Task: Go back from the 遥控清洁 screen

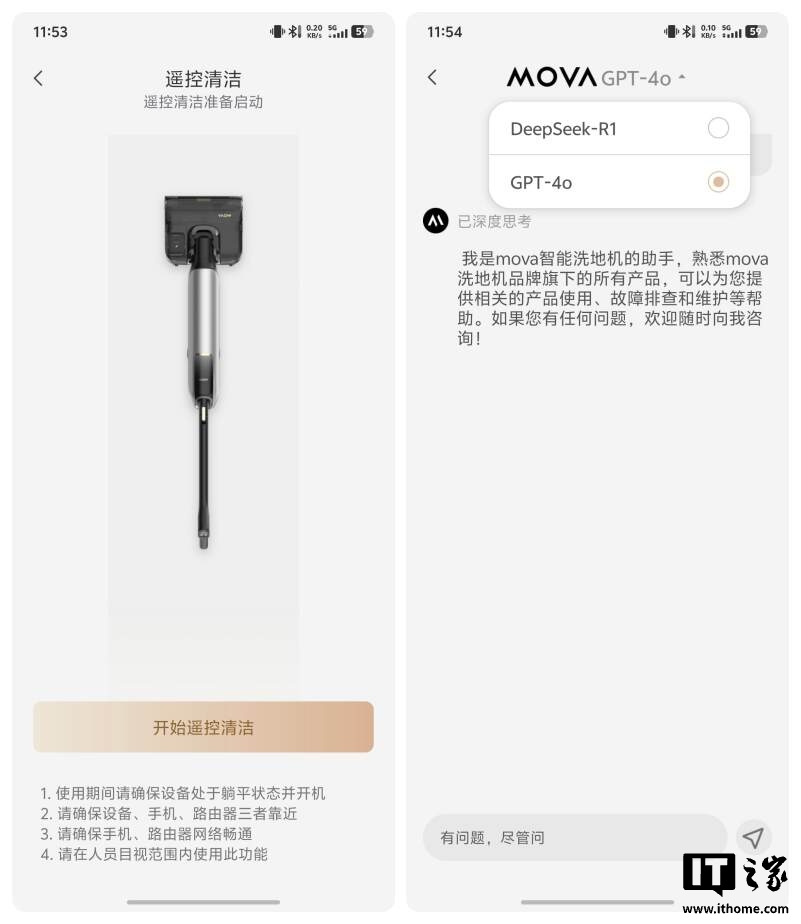Action: point(38,78)
